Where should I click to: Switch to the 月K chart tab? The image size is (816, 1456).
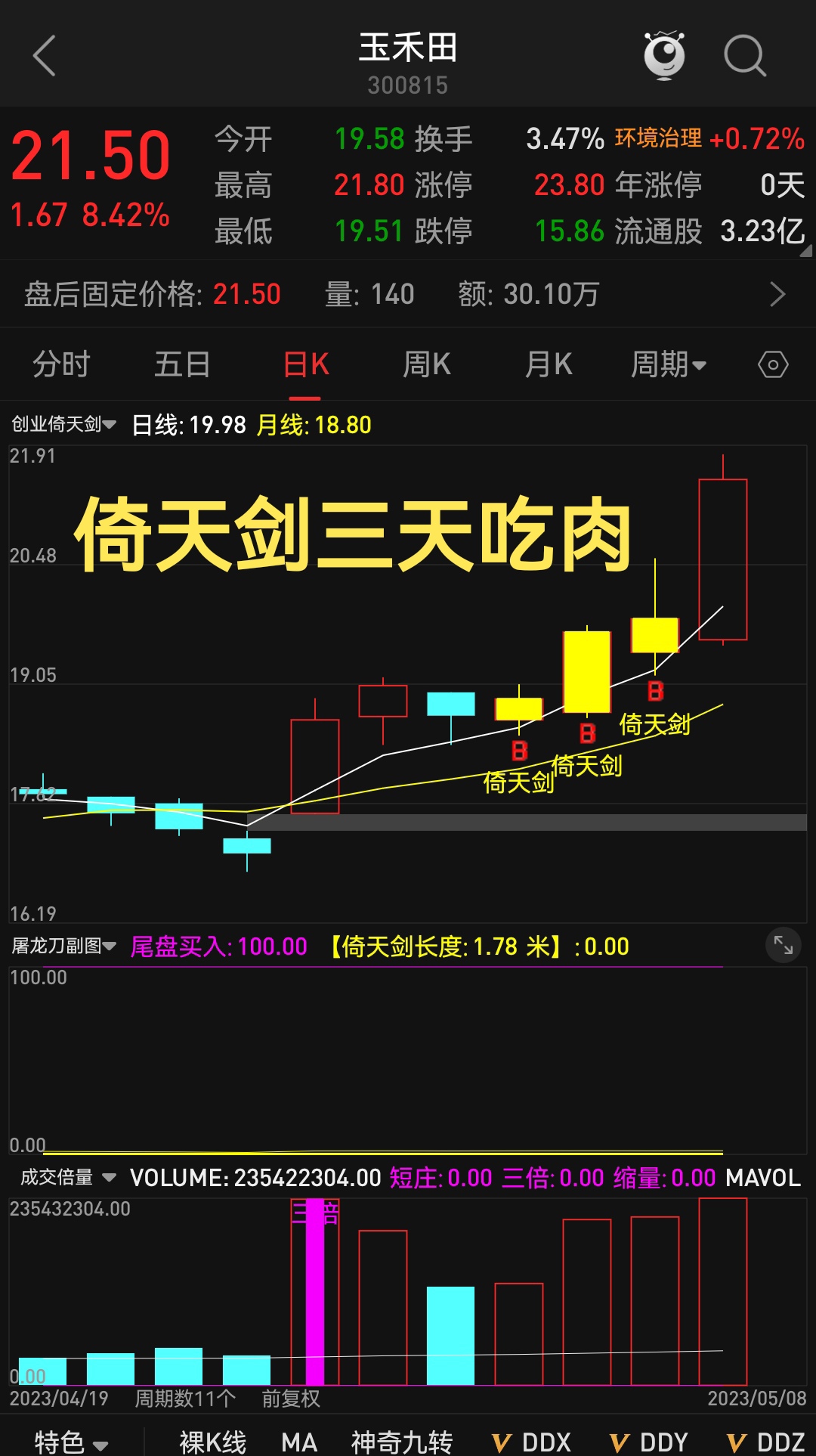pyautogui.click(x=549, y=364)
